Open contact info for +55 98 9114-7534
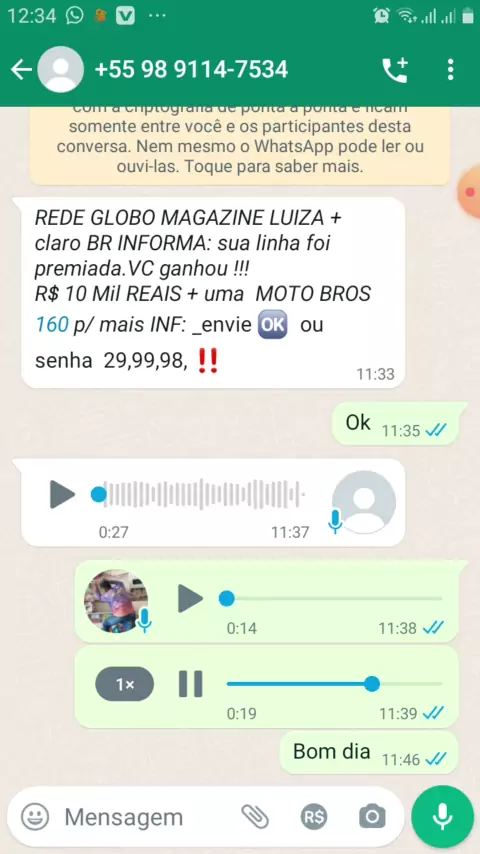This screenshot has width=480, height=854. click(x=191, y=69)
